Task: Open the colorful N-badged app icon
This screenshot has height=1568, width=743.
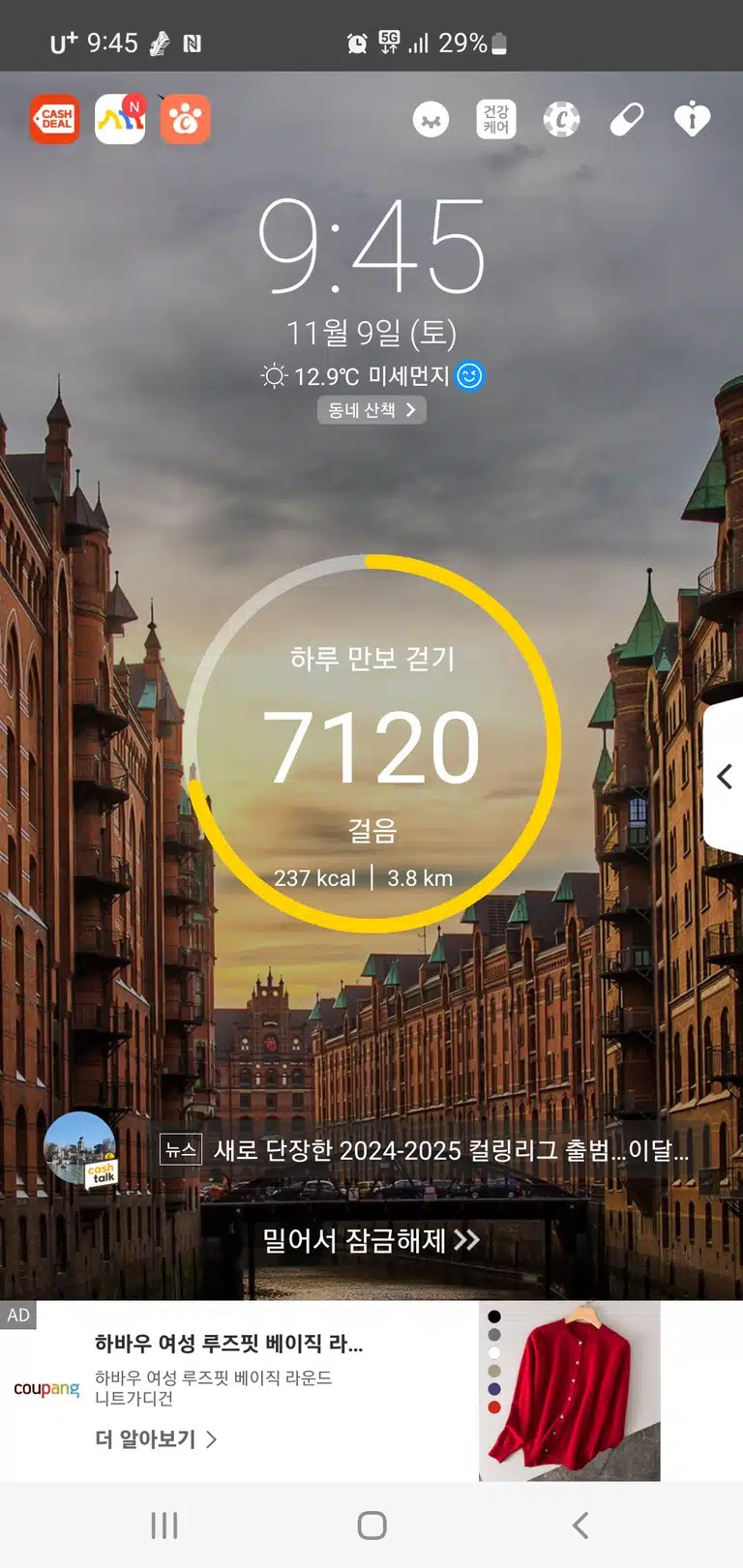Action: click(x=120, y=119)
